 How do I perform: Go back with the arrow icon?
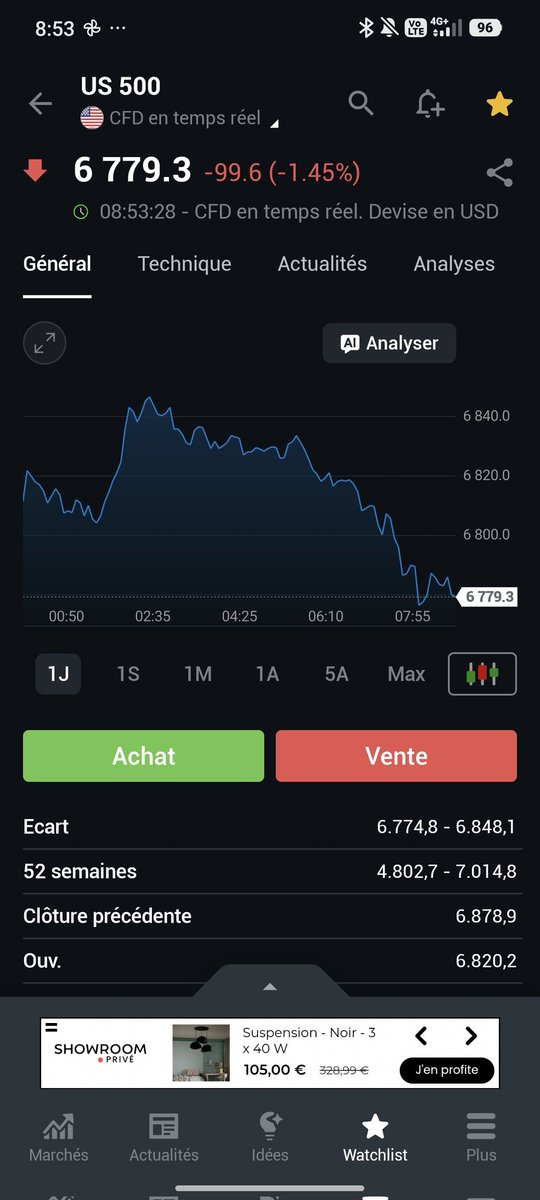coord(40,103)
